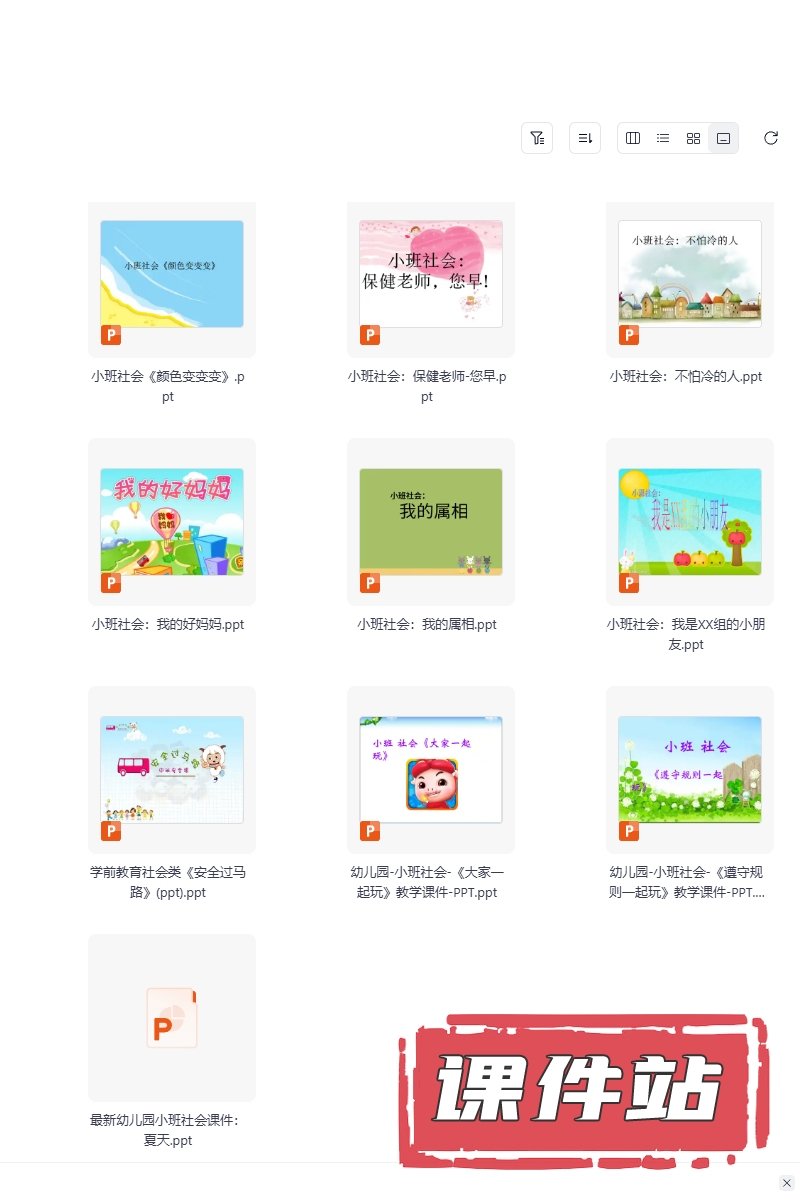Switch to the column view layout
The height and width of the screenshot is (1200, 800).
[x=633, y=138]
